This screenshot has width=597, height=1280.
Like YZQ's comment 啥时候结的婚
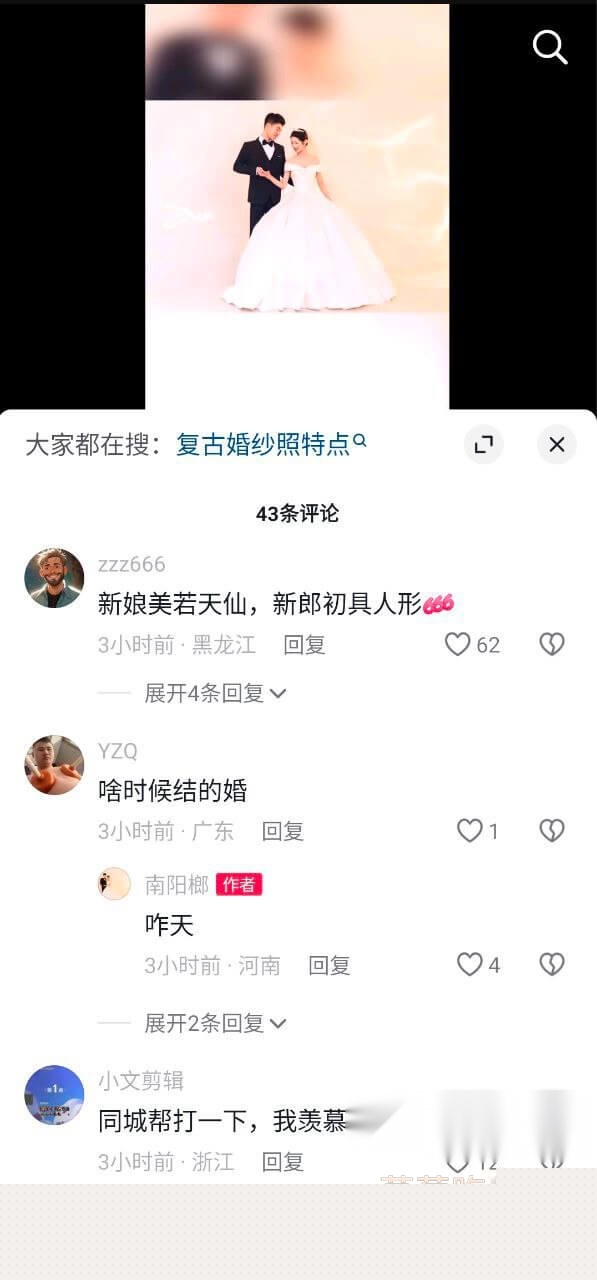pos(470,831)
